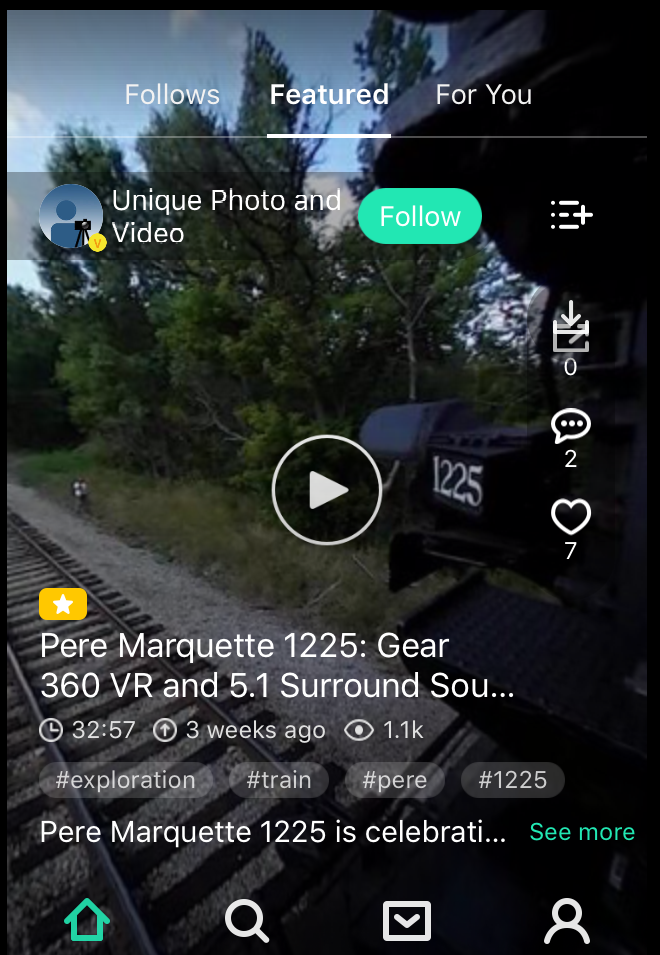Add this video to a playlist
Screen dimensions: 660x955
click(x=571, y=215)
